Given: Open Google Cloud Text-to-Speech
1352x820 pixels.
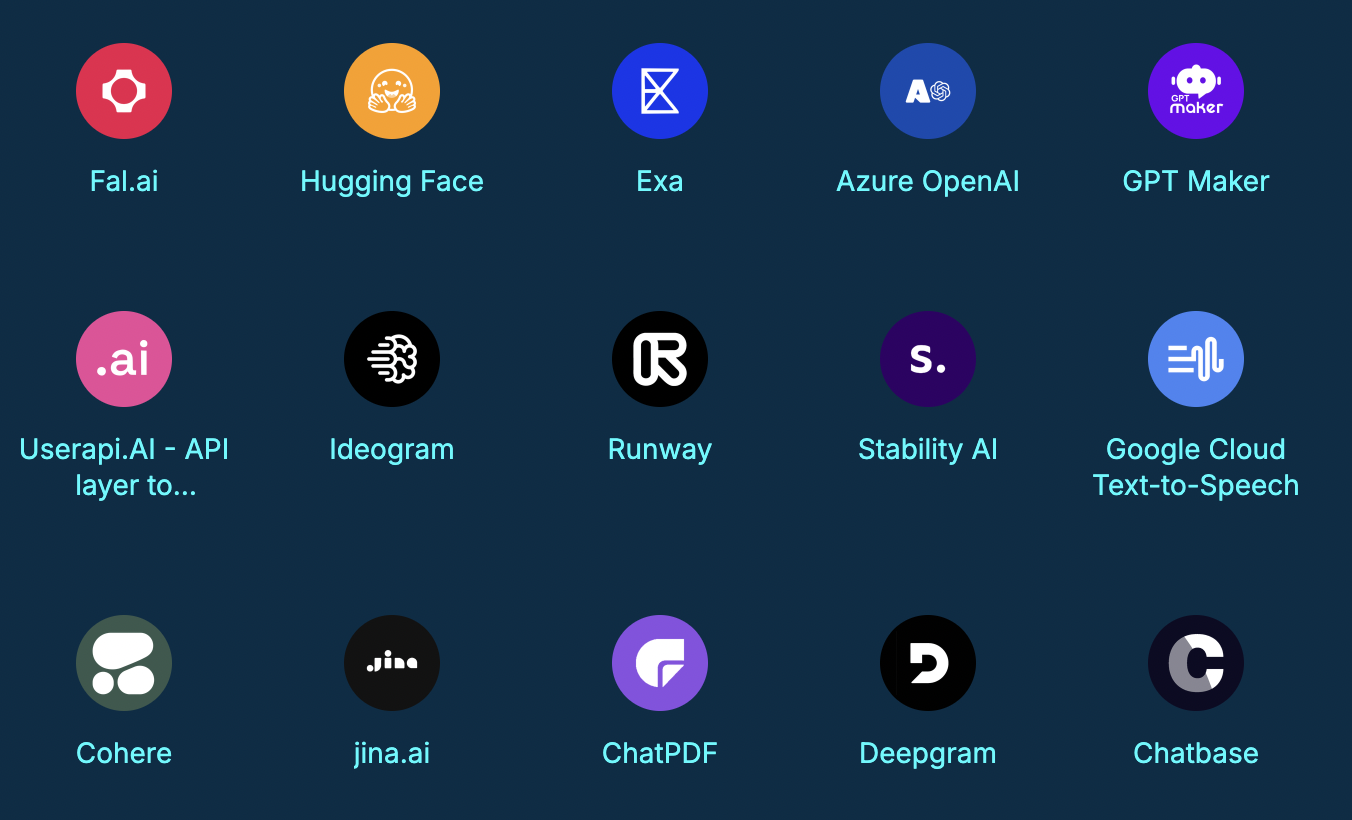Looking at the screenshot, I should [1196, 360].
